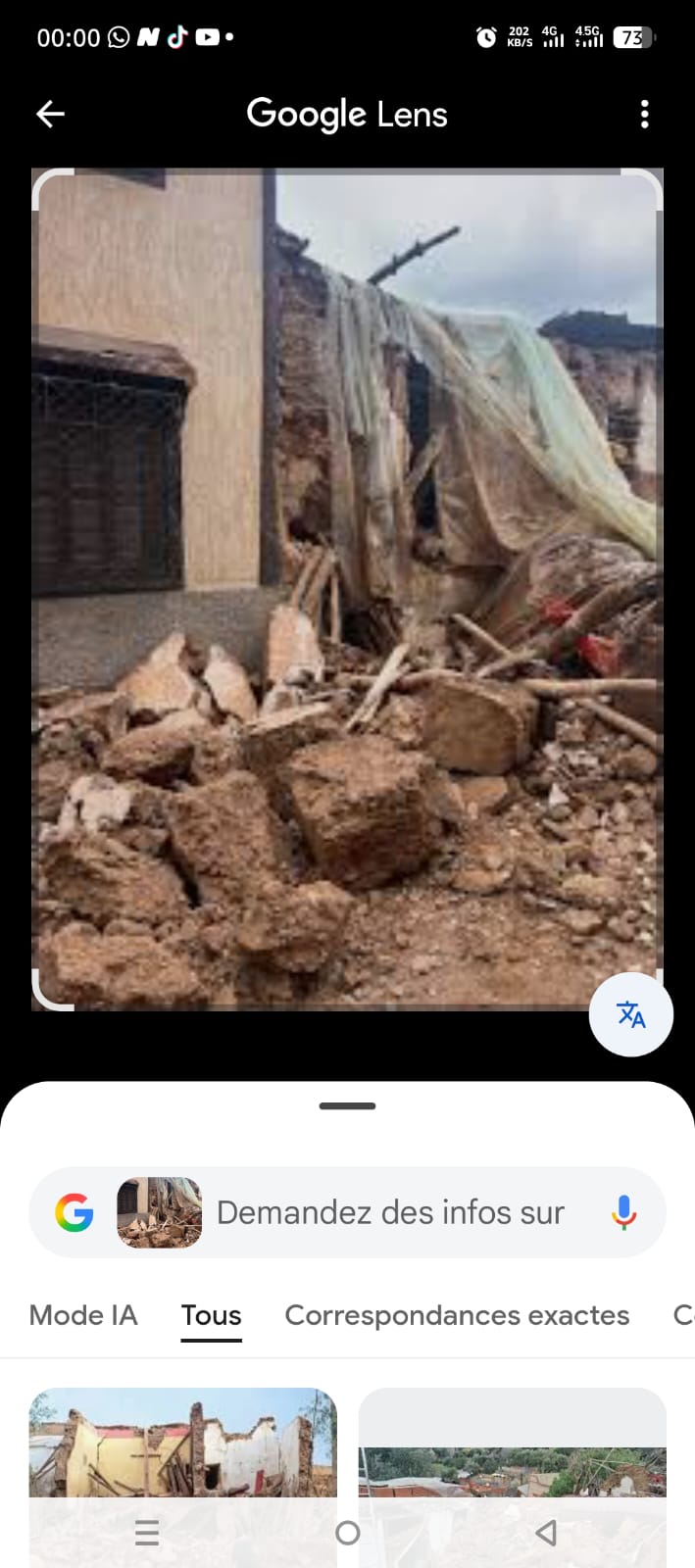Tap the system home button
695x1568 pixels.
(347, 1533)
